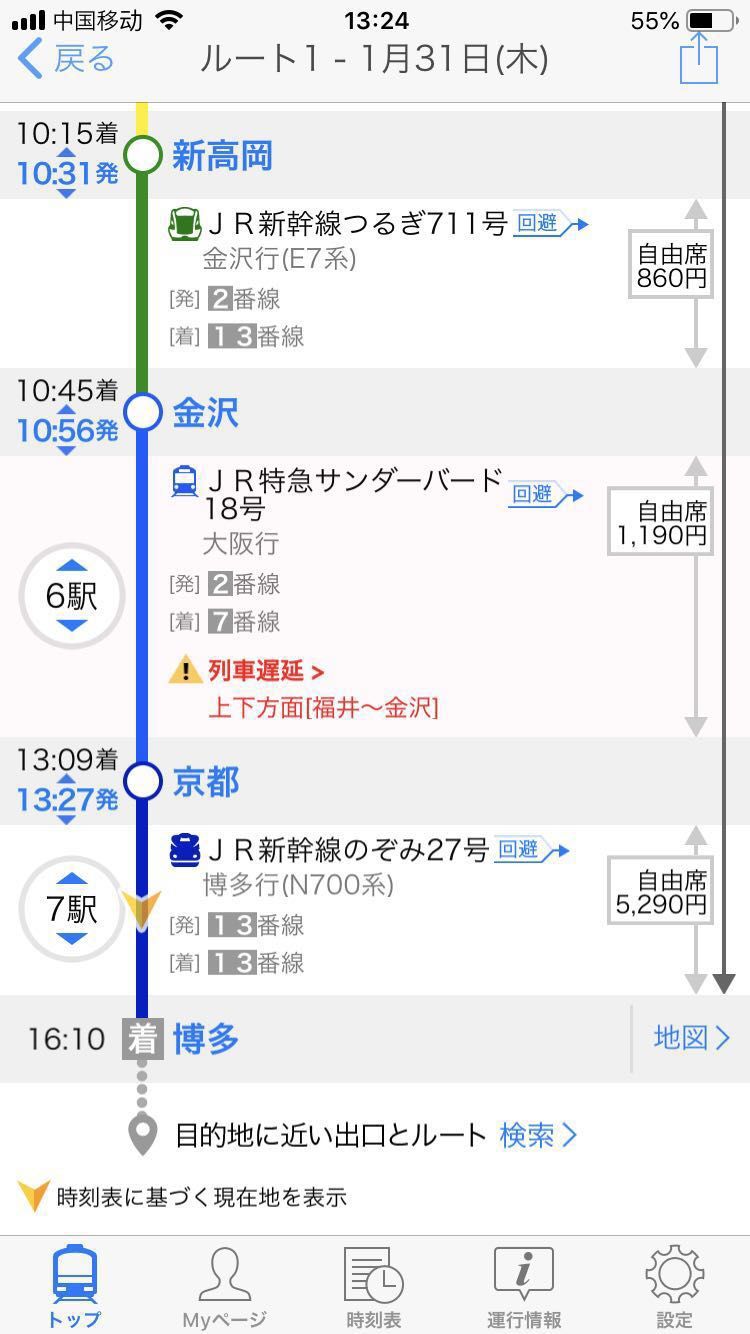This screenshot has height=1334, width=750.
Task: Switch to the Myページ tab
Action: coord(223,1277)
